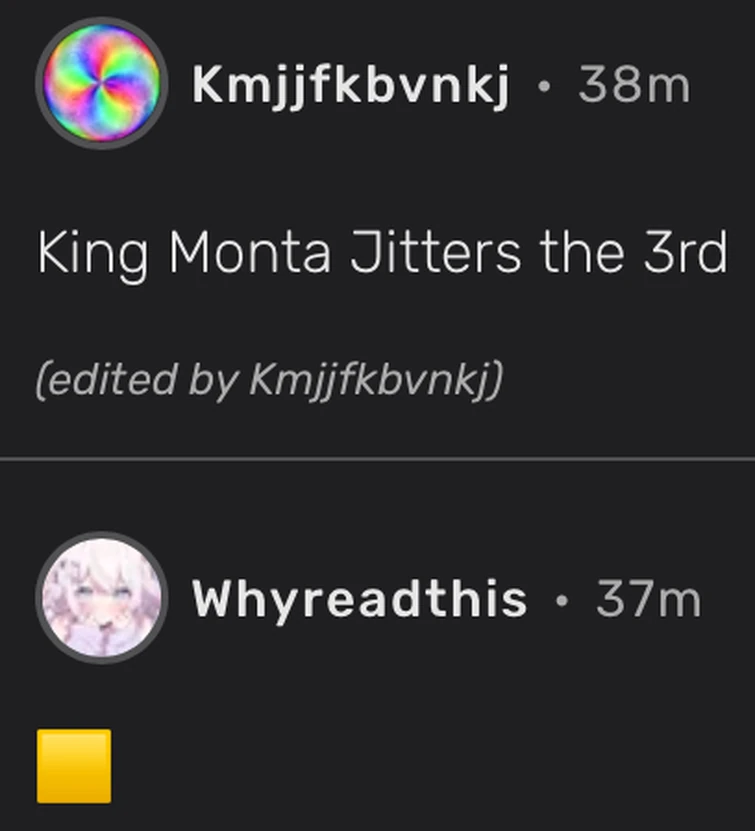Click Kmjjfkbvnkj's rainbow spiral avatar

pos(100,85)
